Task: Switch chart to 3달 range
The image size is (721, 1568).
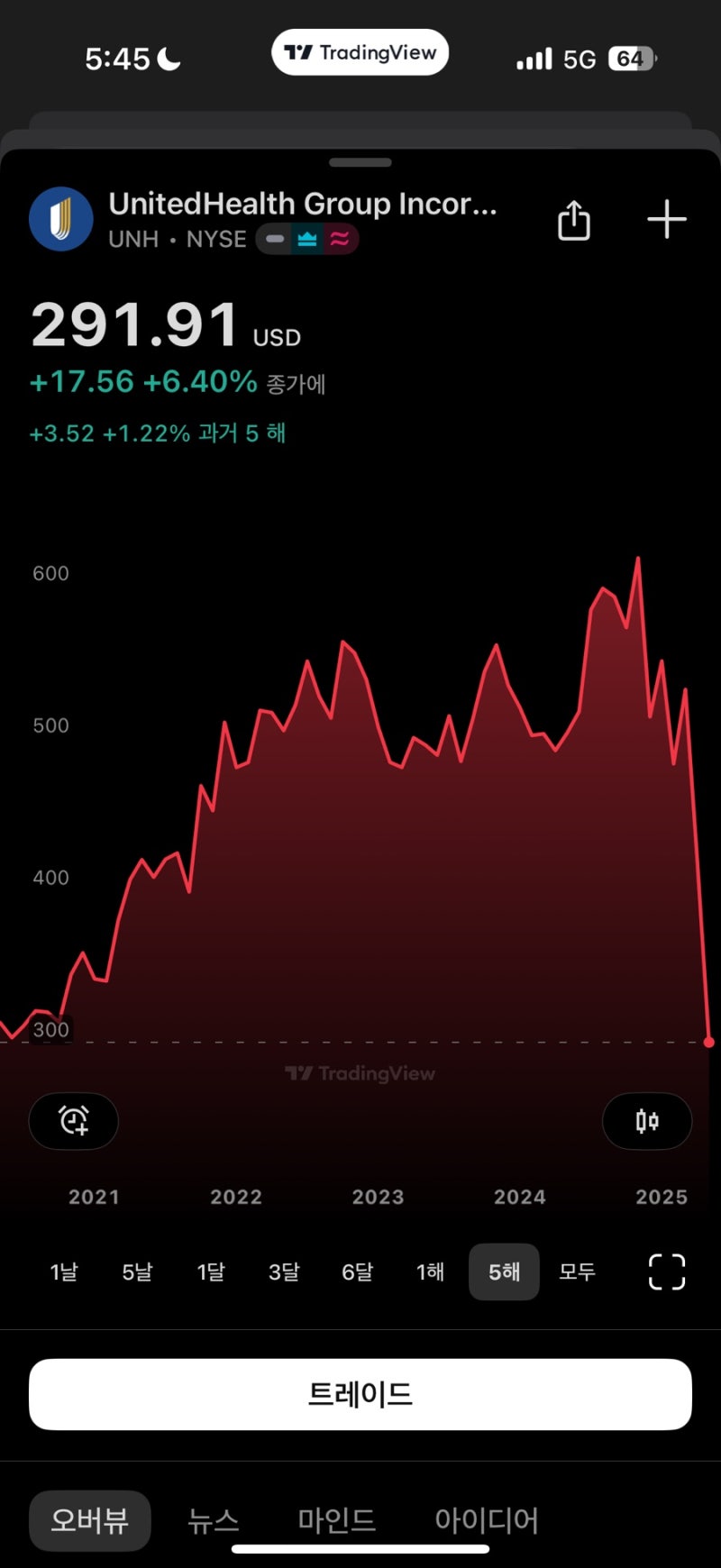Action: click(x=284, y=1272)
